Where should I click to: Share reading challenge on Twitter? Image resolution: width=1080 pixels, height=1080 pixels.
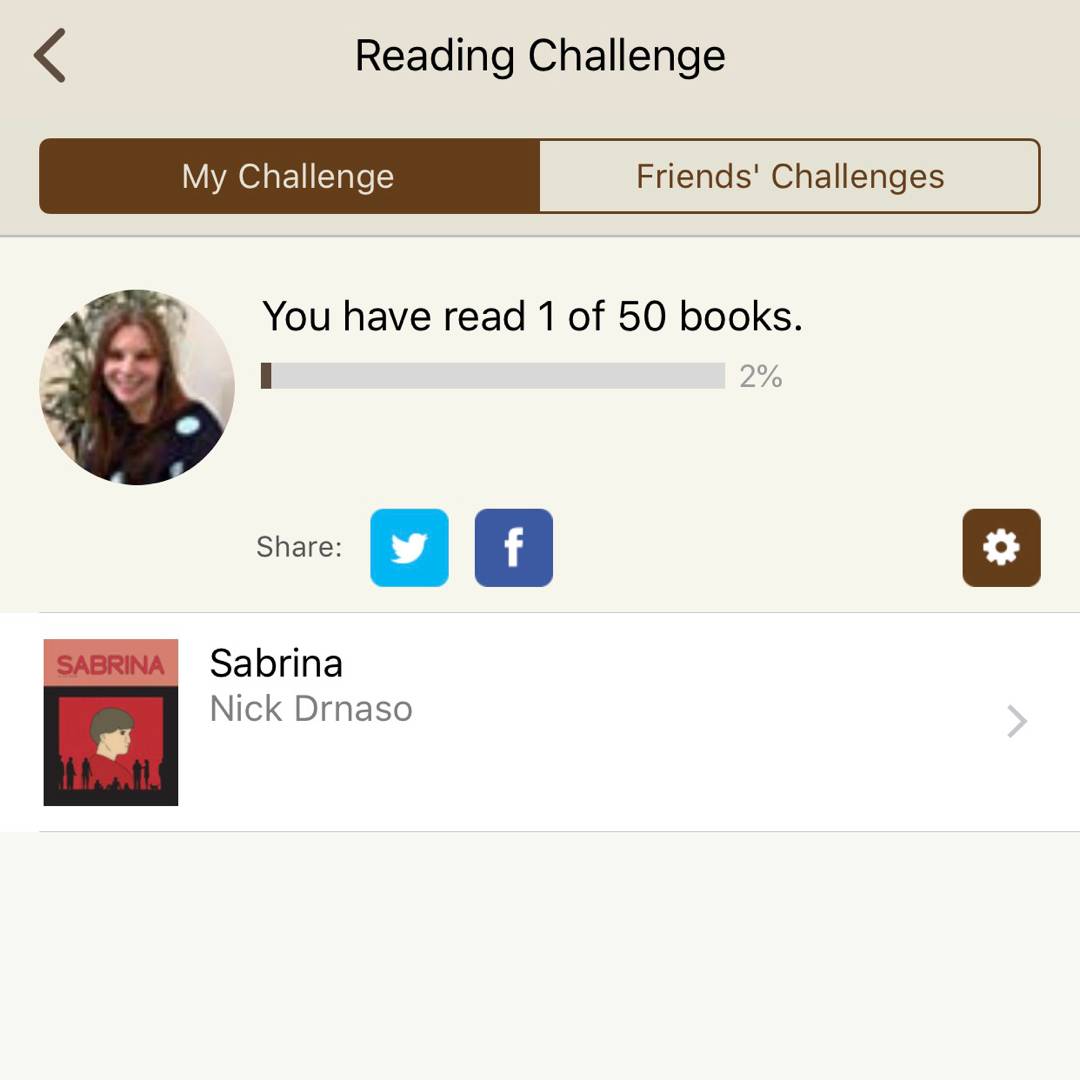point(409,547)
